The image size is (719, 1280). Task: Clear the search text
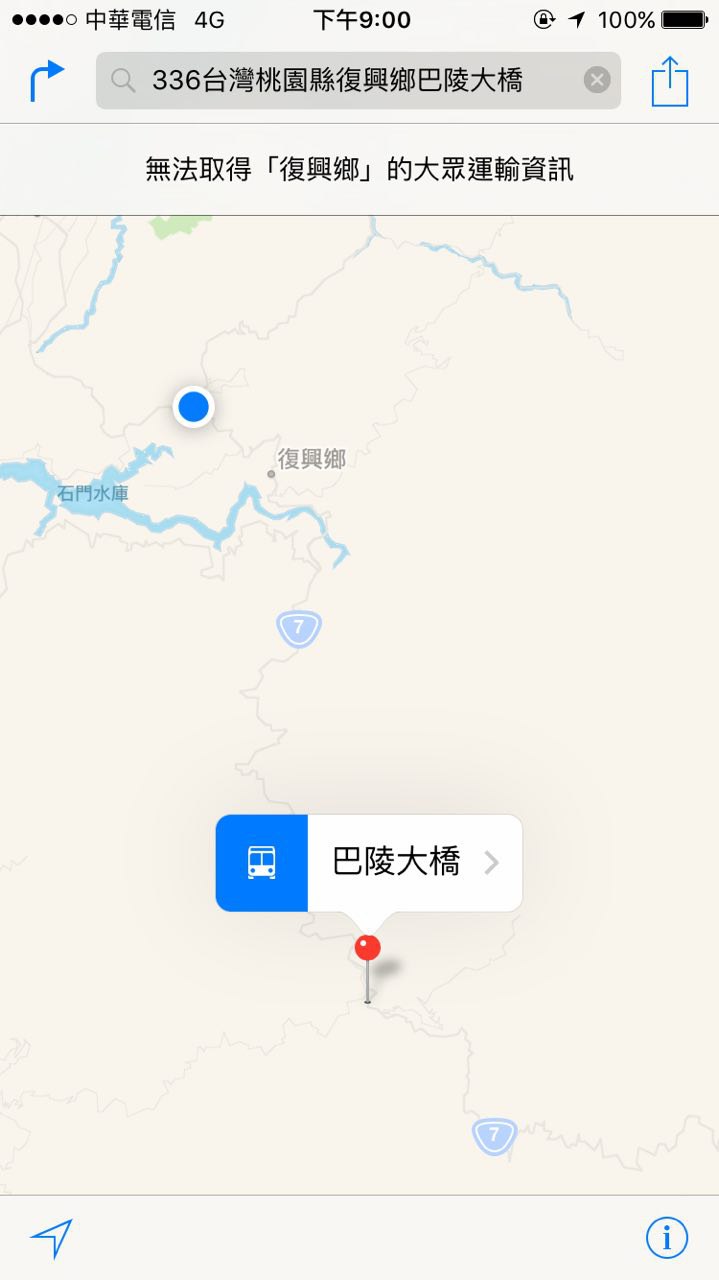tap(597, 80)
